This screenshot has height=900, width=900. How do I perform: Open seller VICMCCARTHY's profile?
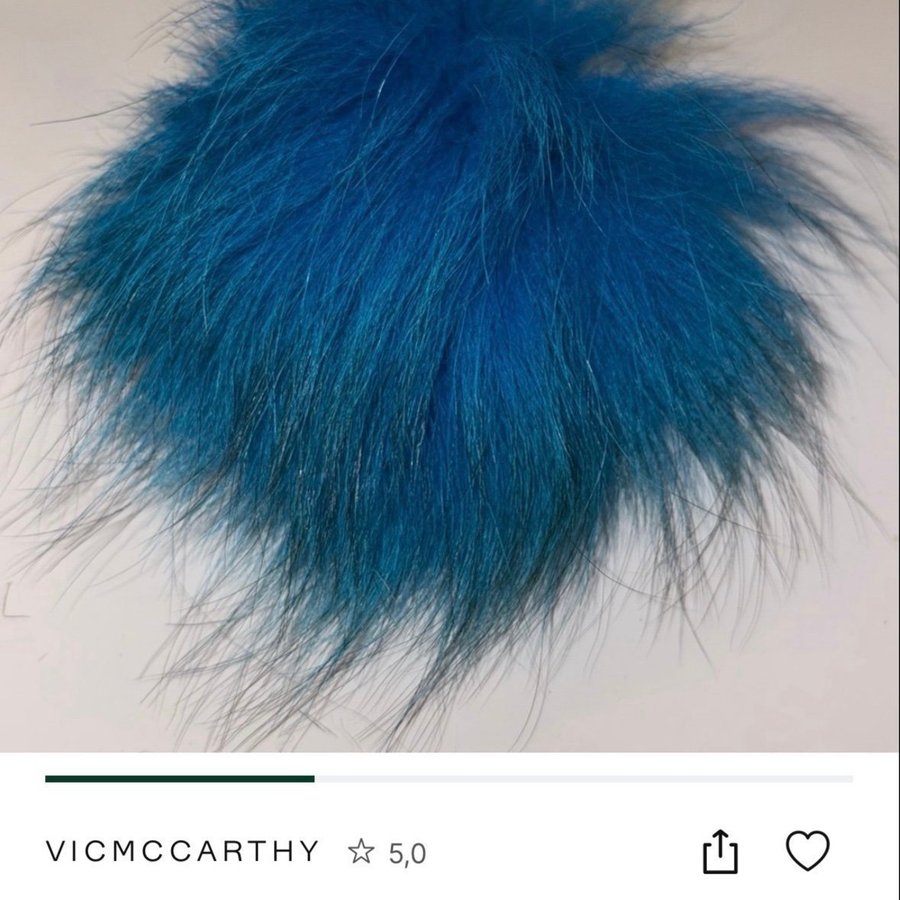click(x=182, y=852)
